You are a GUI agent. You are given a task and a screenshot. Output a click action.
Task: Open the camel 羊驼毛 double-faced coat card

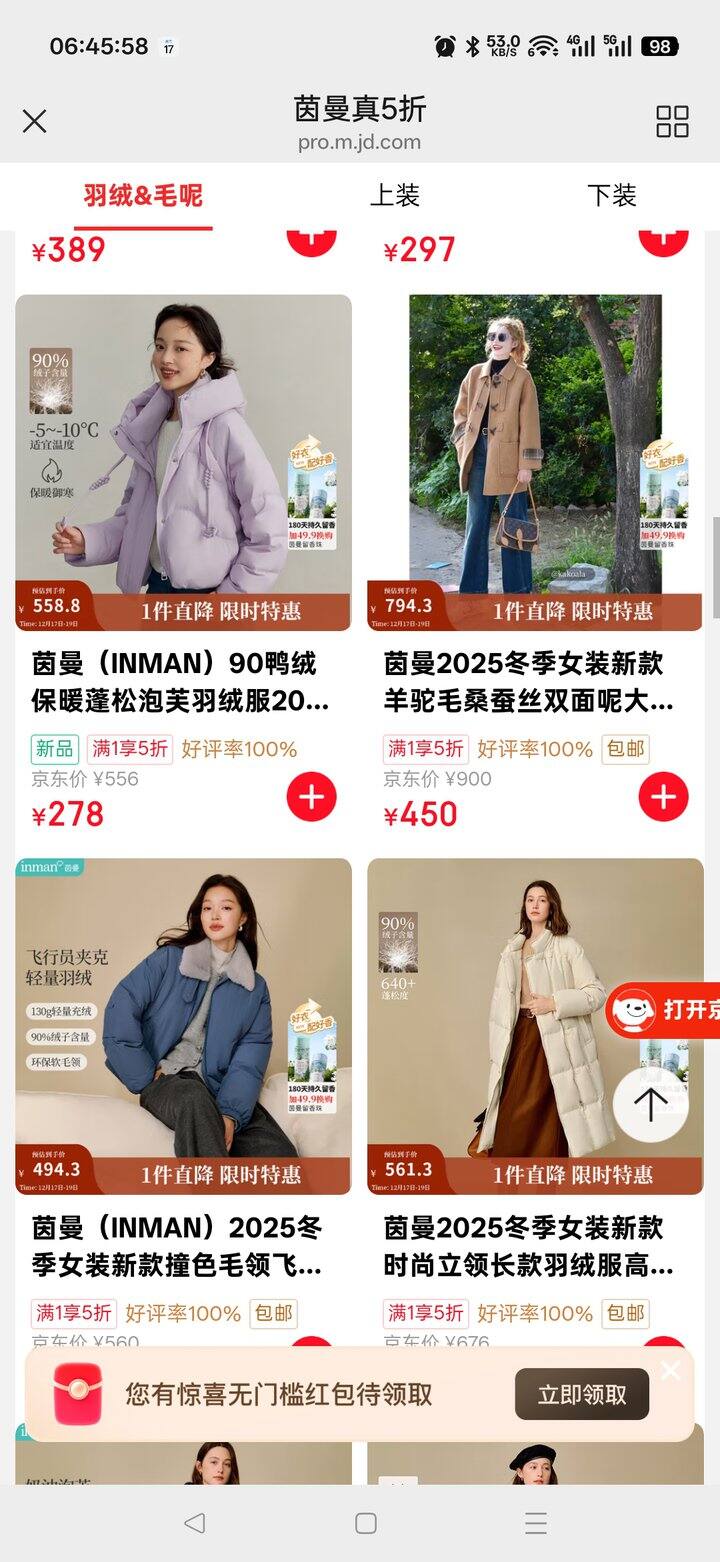tap(535, 462)
